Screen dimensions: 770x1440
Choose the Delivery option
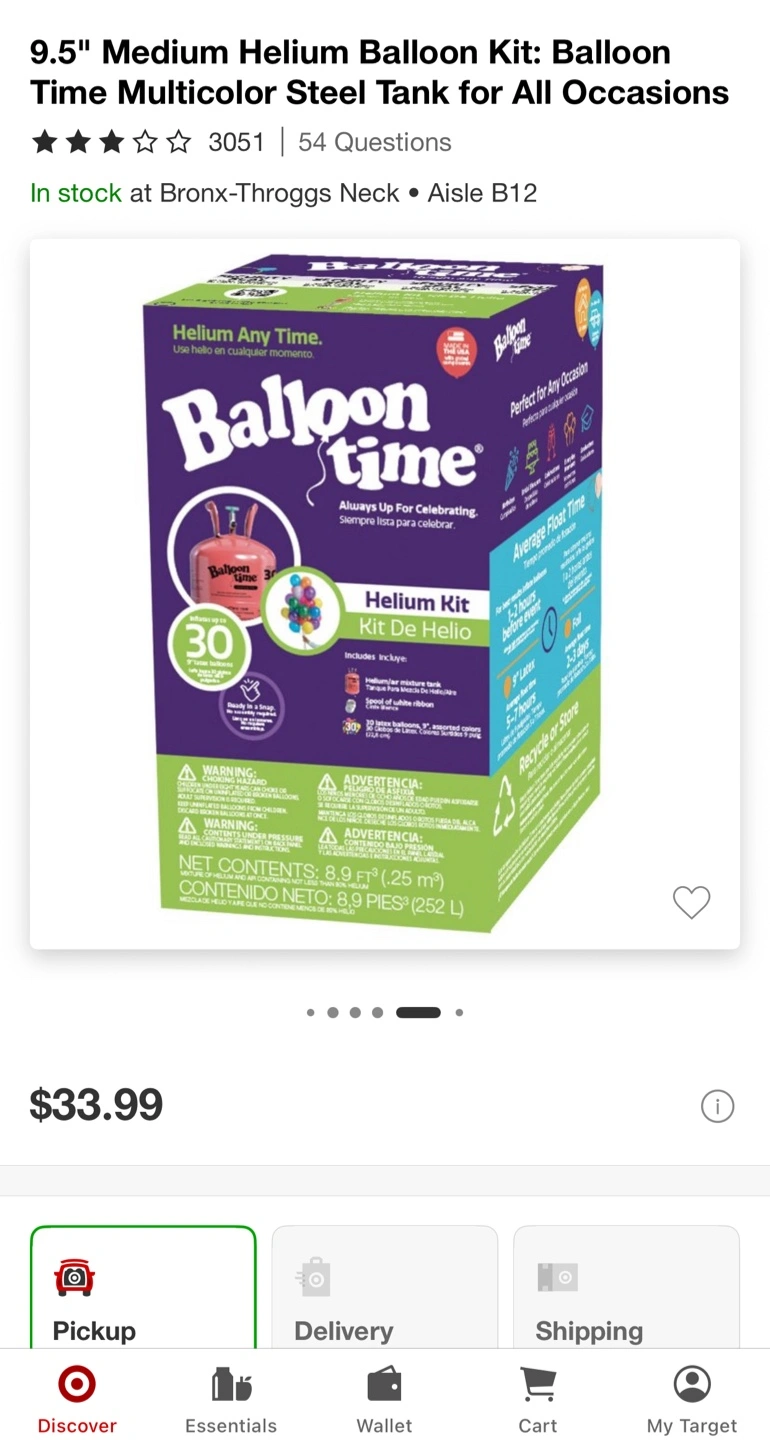(x=385, y=1288)
